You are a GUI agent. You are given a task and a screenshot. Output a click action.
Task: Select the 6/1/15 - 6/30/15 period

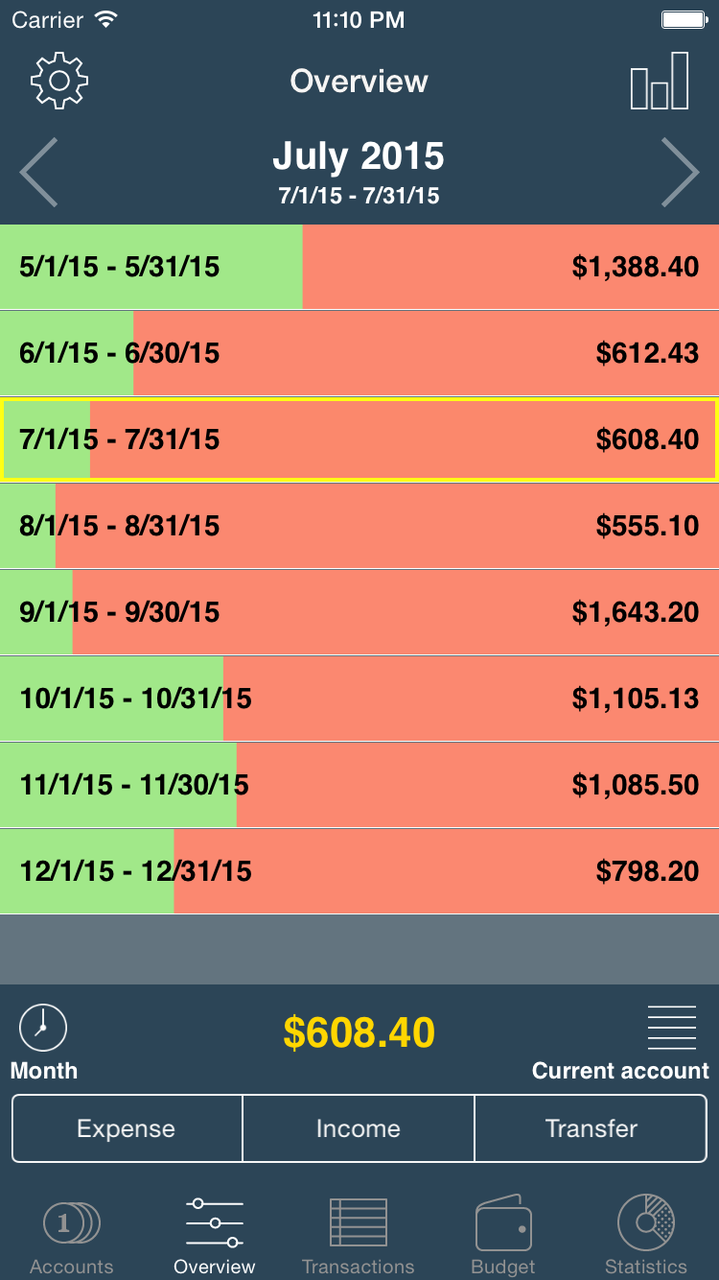(x=359, y=353)
